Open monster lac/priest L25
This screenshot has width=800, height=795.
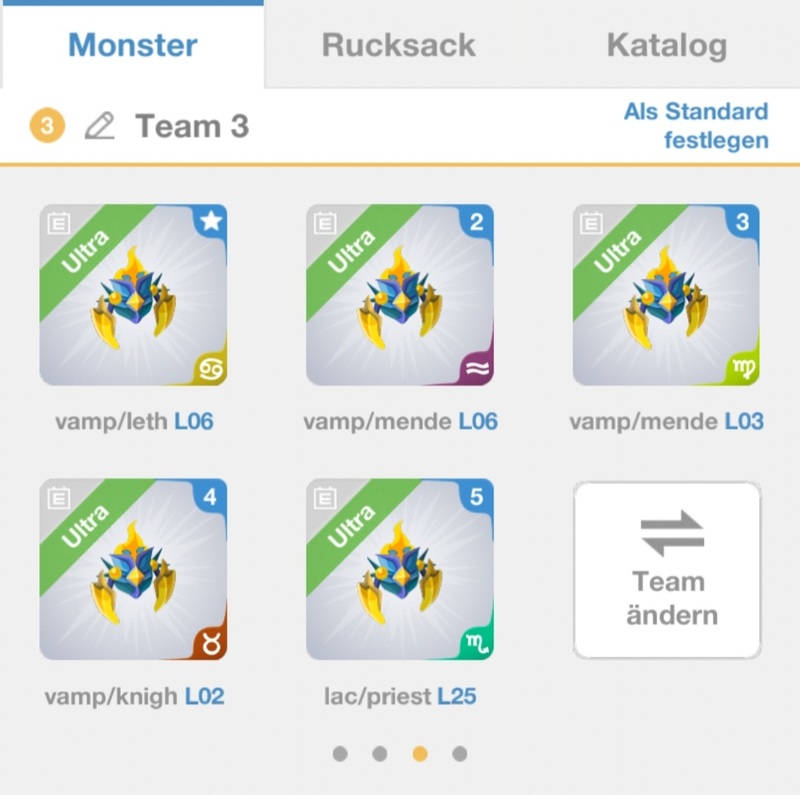tap(400, 569)
